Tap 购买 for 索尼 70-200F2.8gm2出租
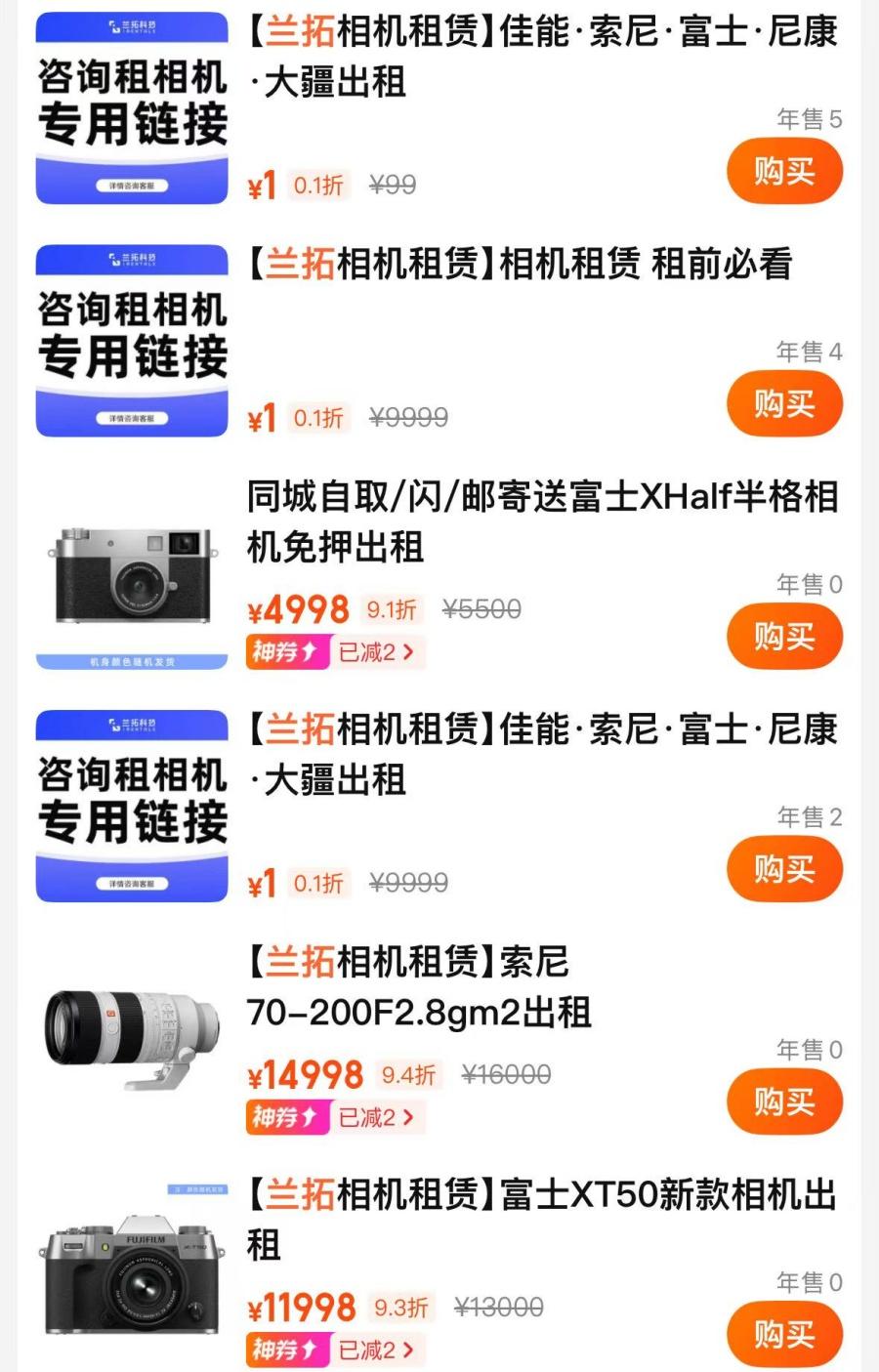Image resolution: width=879 pixels, height=1372 pixels. click(784, 1102)
